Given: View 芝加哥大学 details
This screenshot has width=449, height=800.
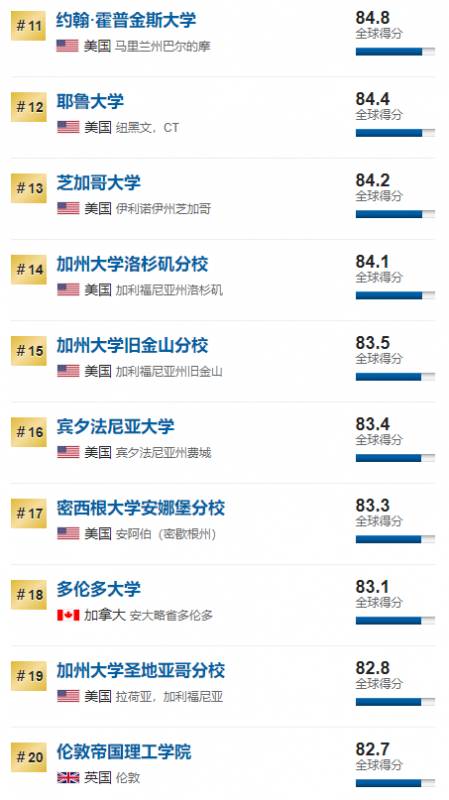Looking at the screenshot, I should click(x=98, y=183).
